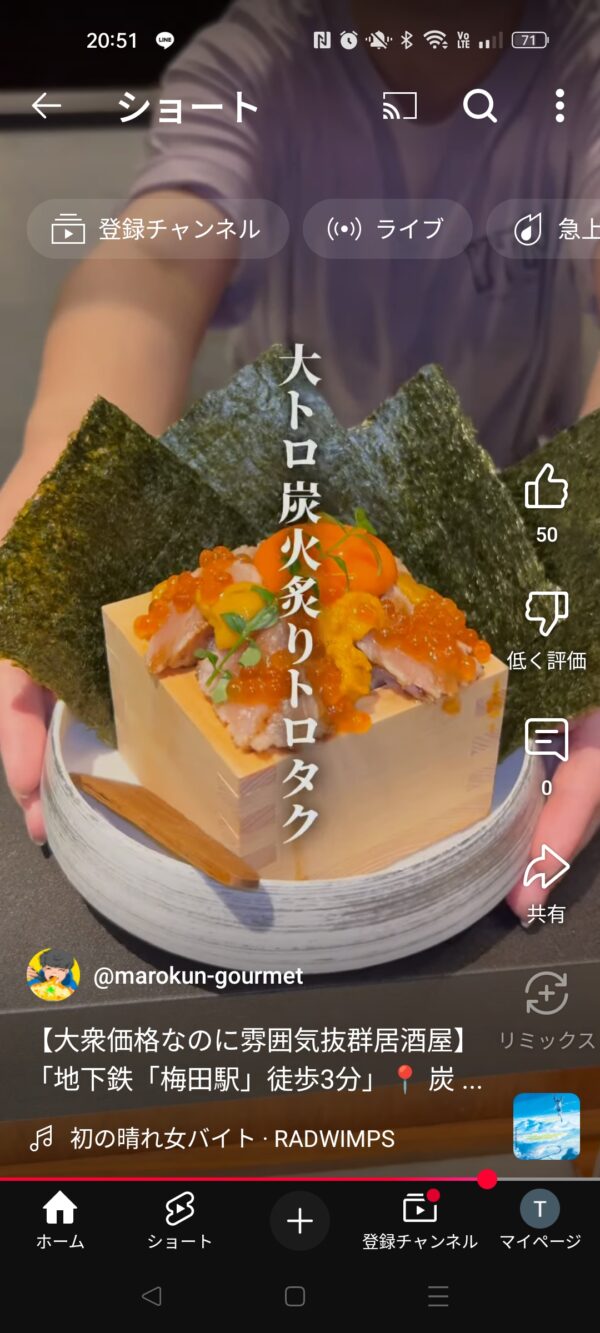Tap the plus create button

coord(300,1221)
